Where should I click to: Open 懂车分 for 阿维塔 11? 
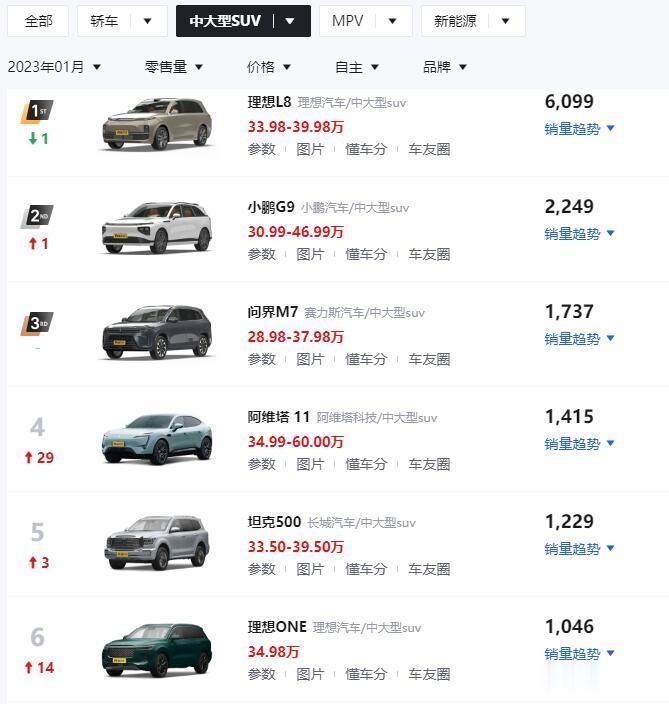(366, 464)
